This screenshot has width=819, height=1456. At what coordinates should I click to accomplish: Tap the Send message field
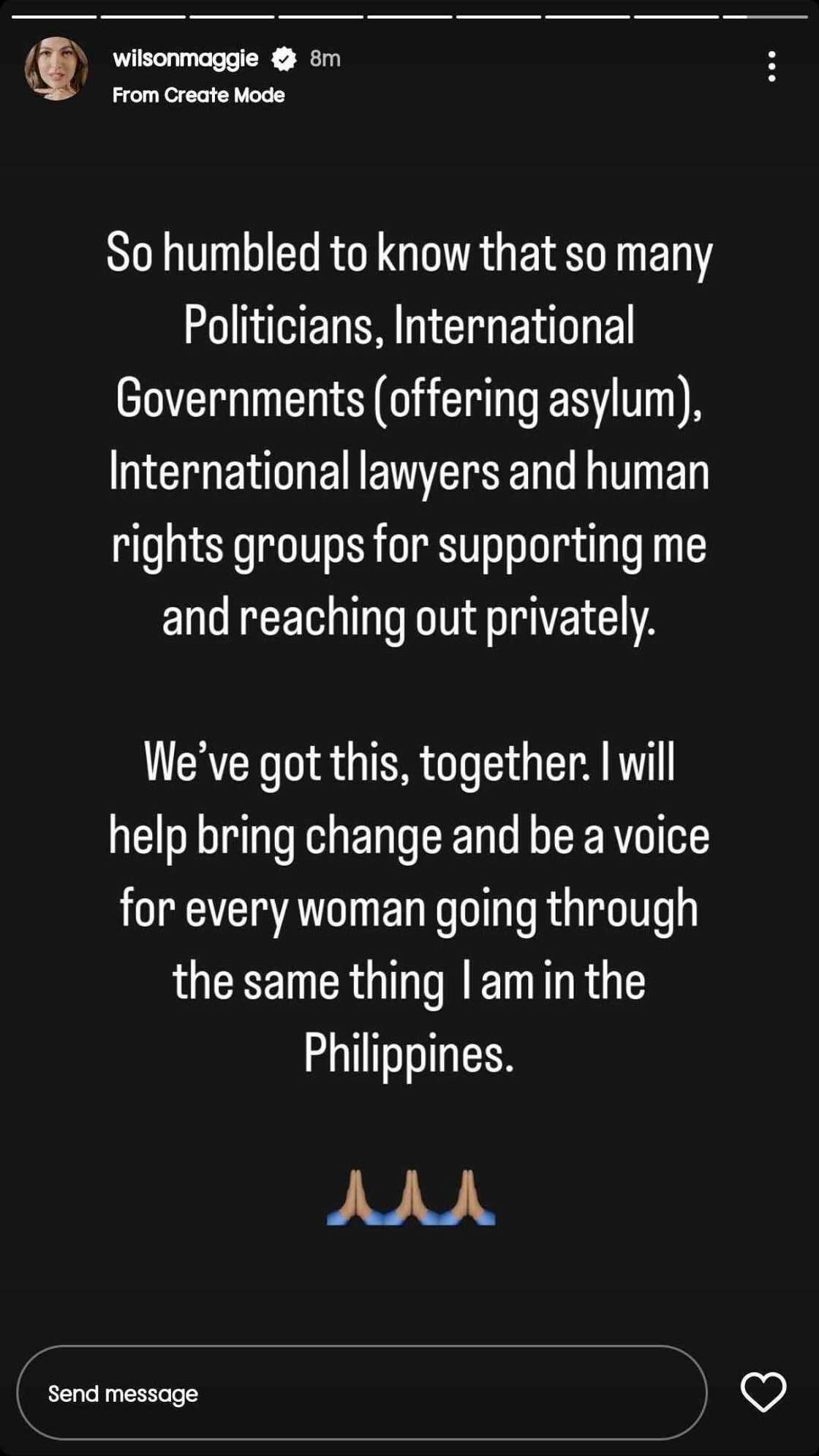click(x=361, y=1393)
